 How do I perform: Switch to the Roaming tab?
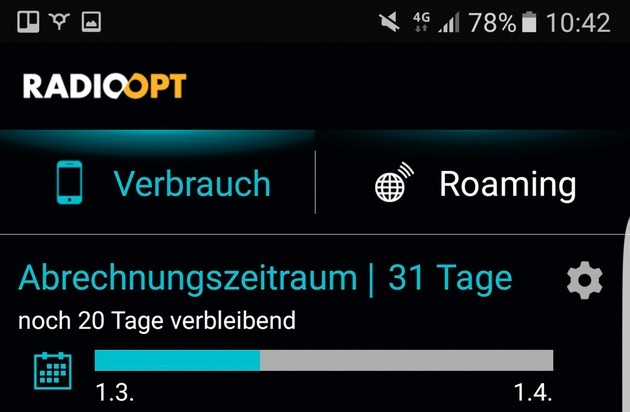coord(476,184)
